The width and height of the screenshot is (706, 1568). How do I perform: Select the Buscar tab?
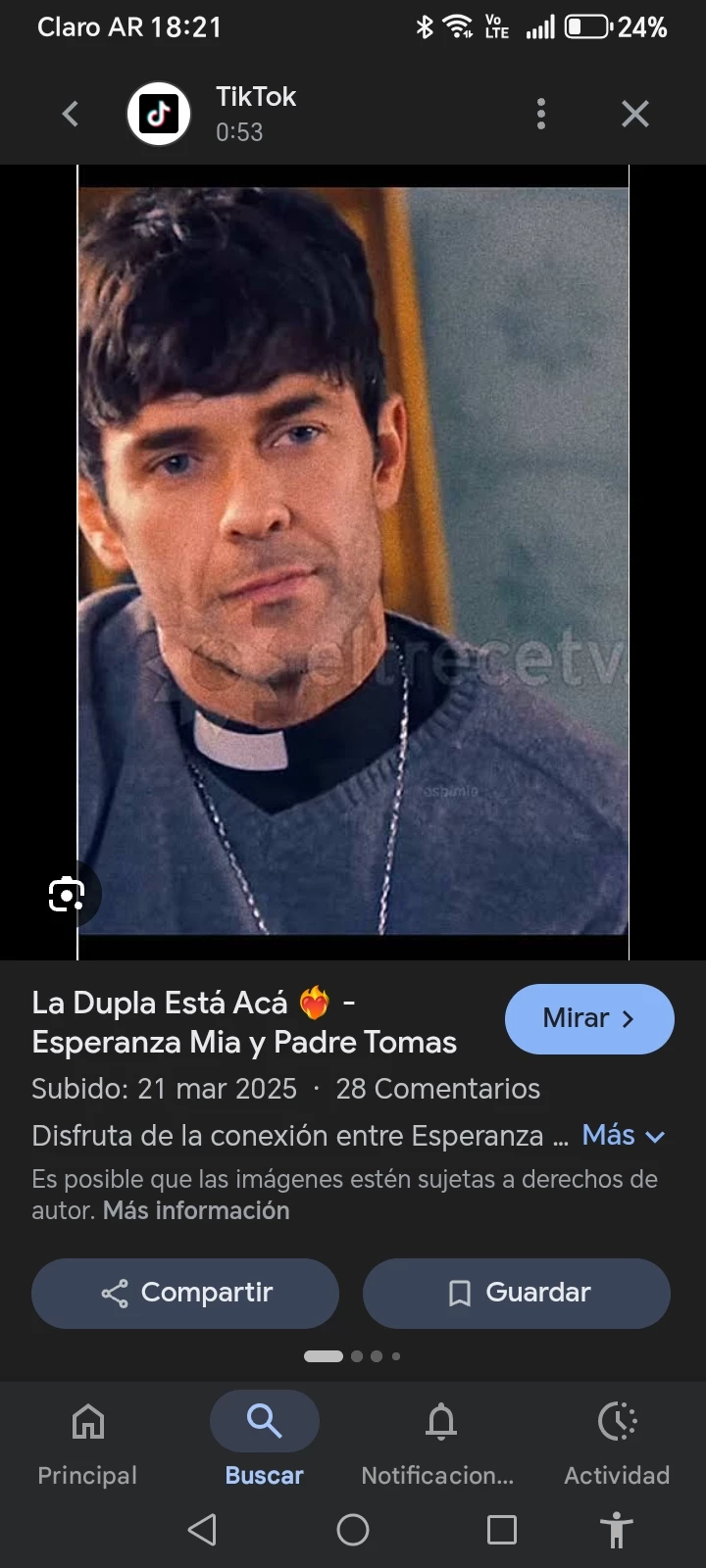pos(265,1443)
